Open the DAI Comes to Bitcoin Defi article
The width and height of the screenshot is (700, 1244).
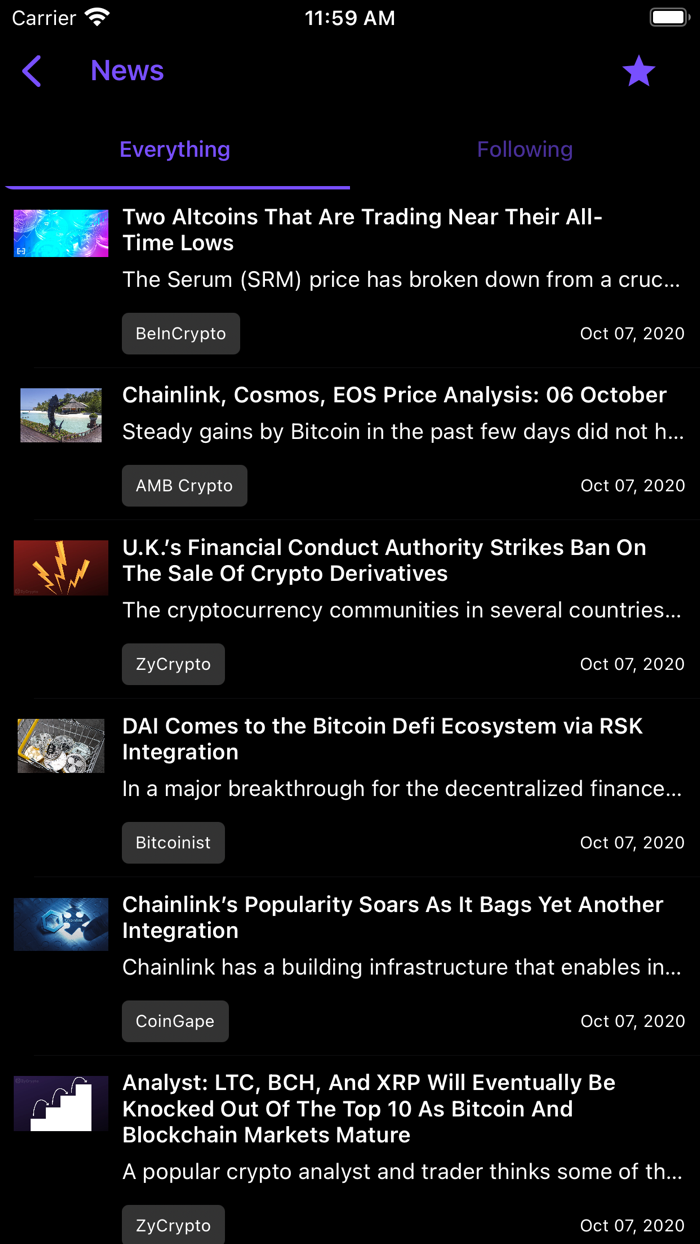[x=382, y=739]
